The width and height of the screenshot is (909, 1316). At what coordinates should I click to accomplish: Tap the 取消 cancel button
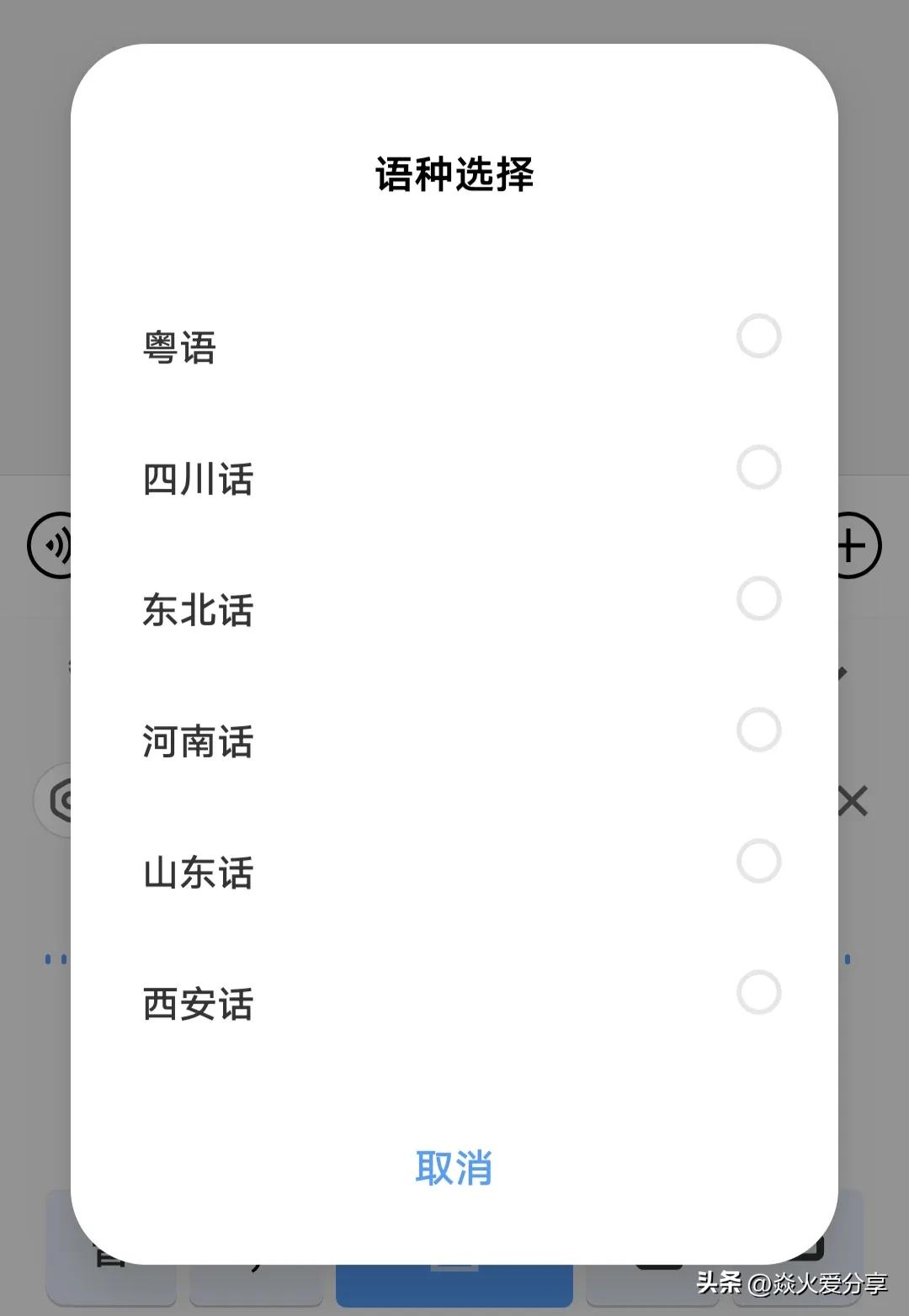[453, 1167]
